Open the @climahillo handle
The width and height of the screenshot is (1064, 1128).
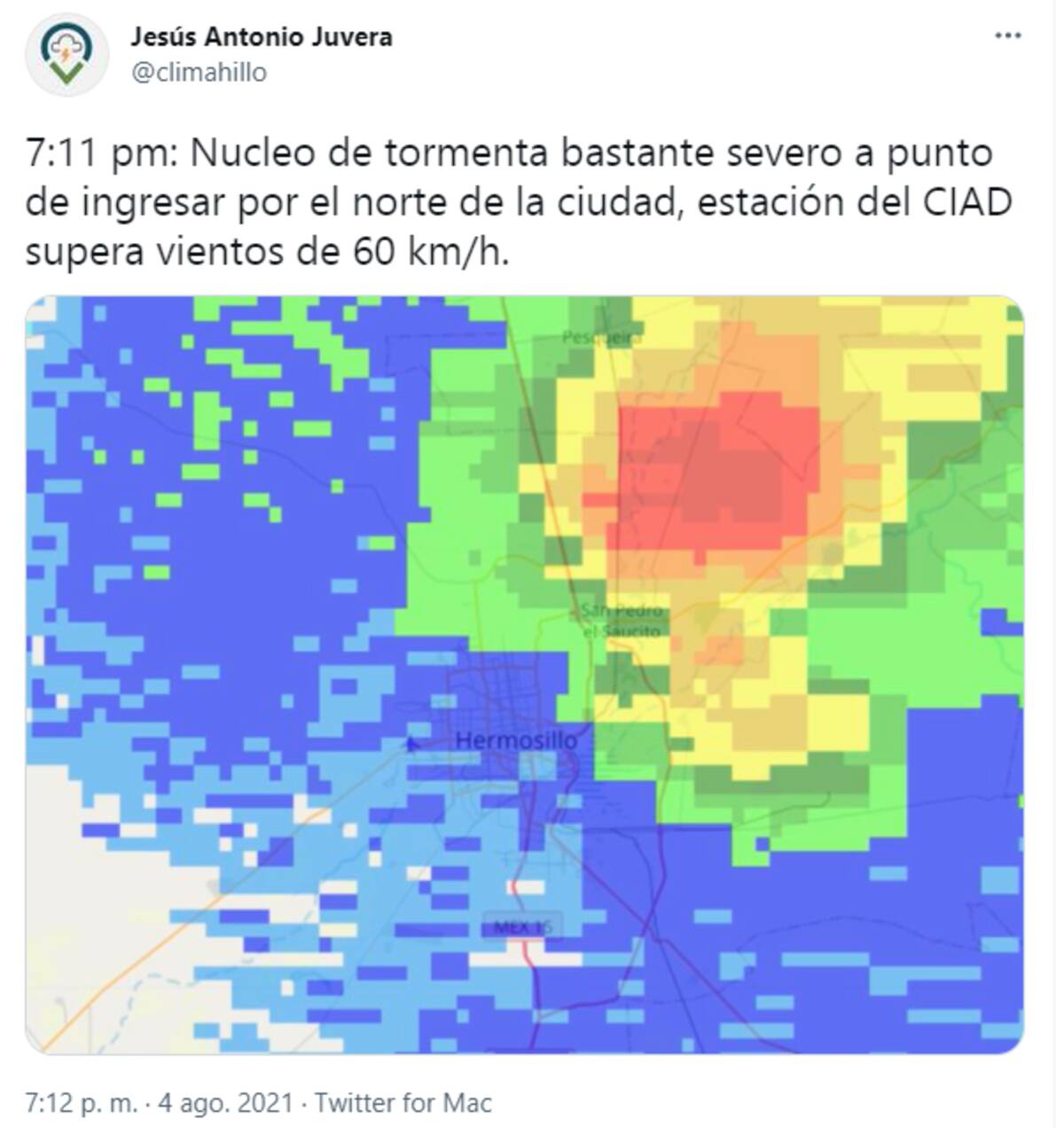click(199, 72)
